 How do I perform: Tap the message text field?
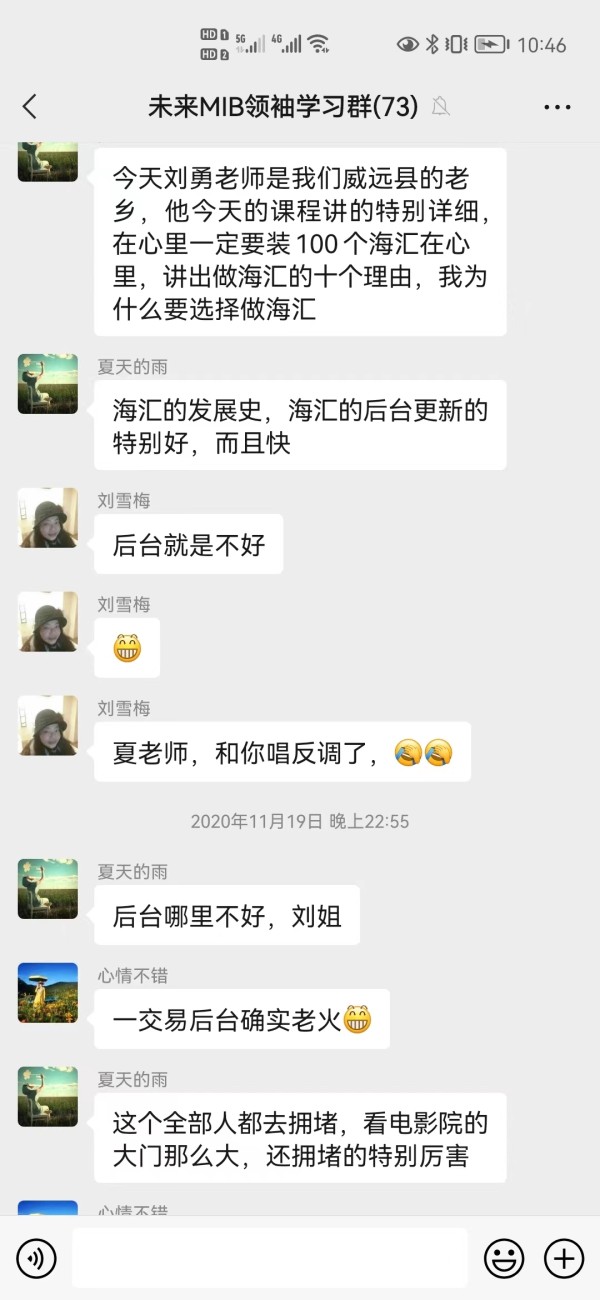click(x=270, y=1258)
